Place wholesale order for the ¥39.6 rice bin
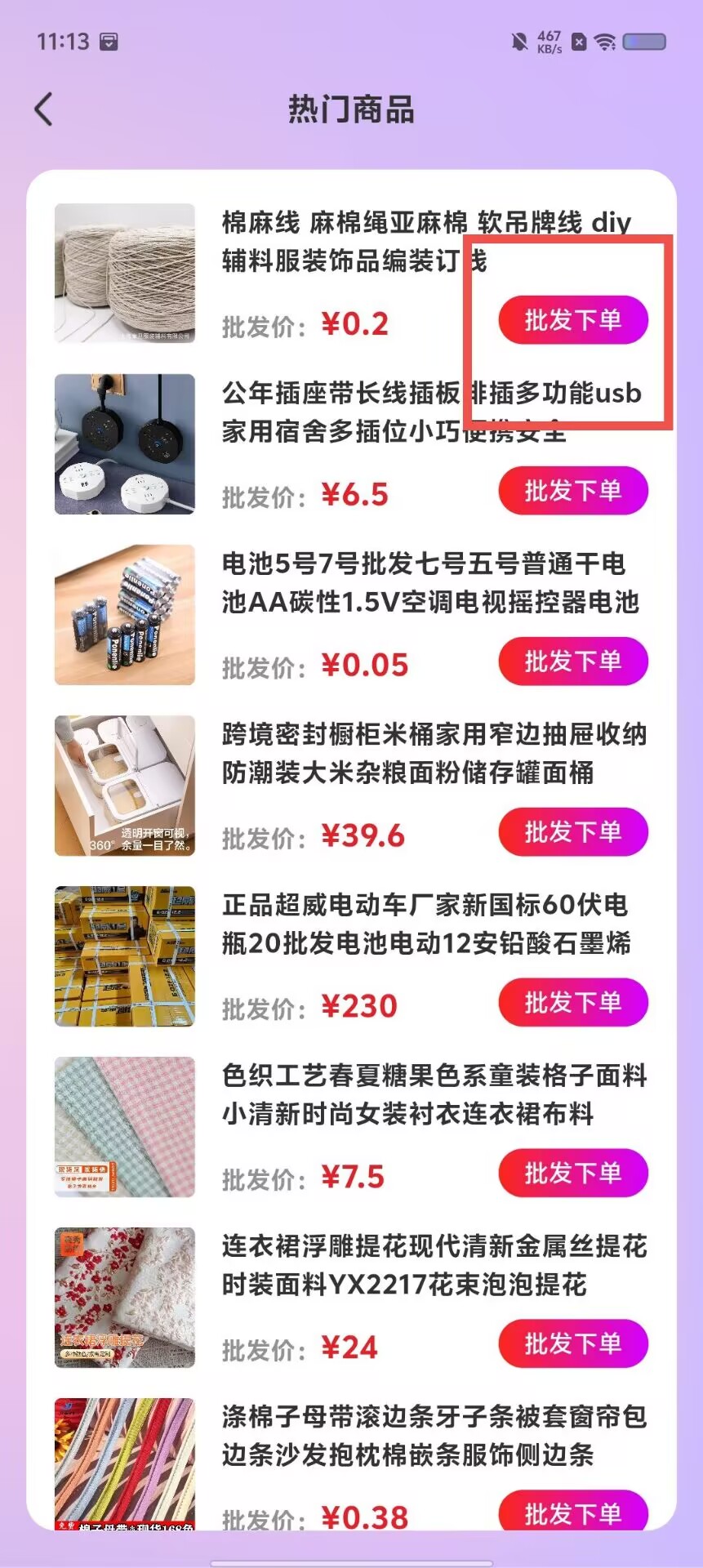Screen dimensions: 703x1568 573,832
